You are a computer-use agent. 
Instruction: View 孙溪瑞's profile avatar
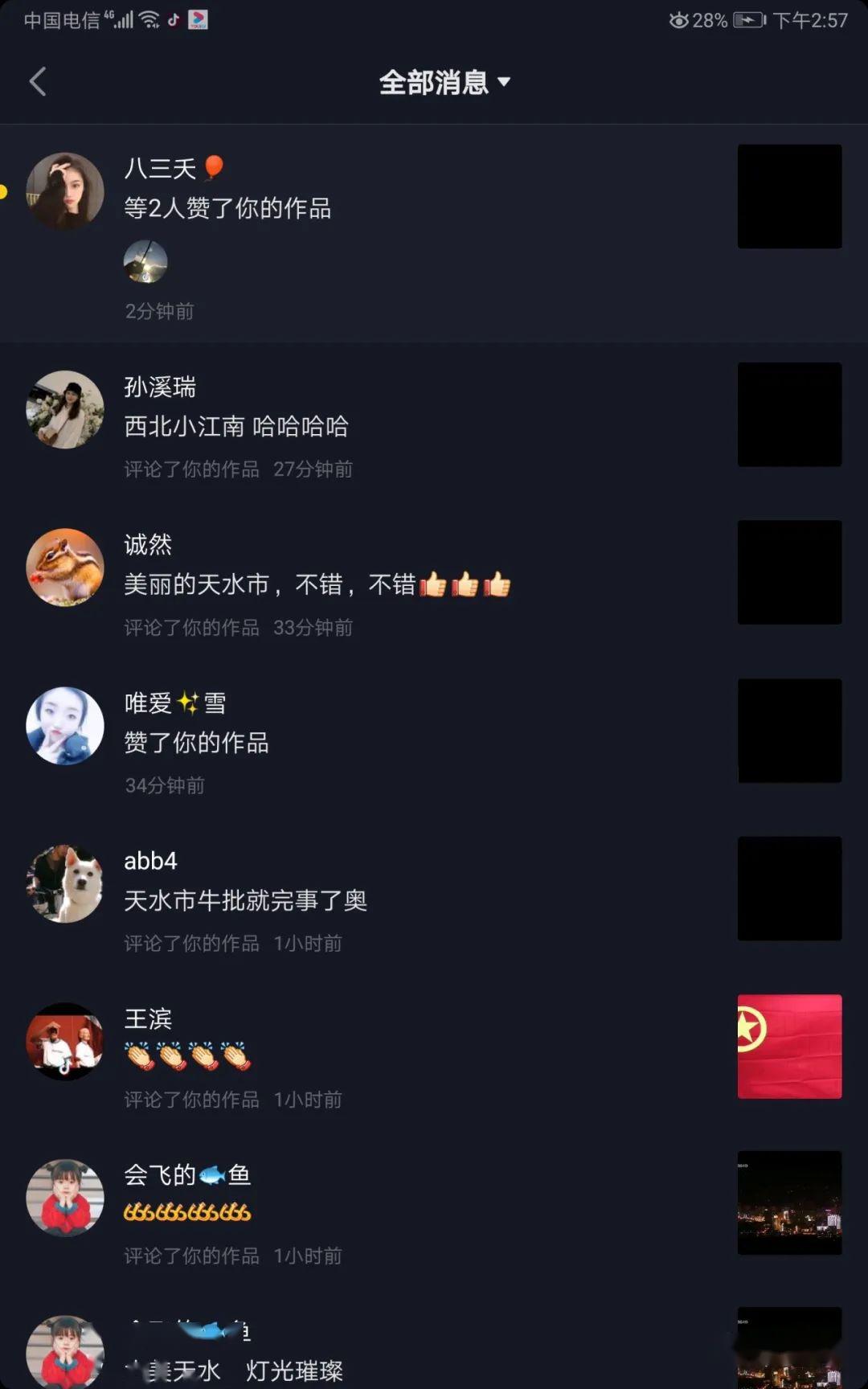[x=65, y=409]
